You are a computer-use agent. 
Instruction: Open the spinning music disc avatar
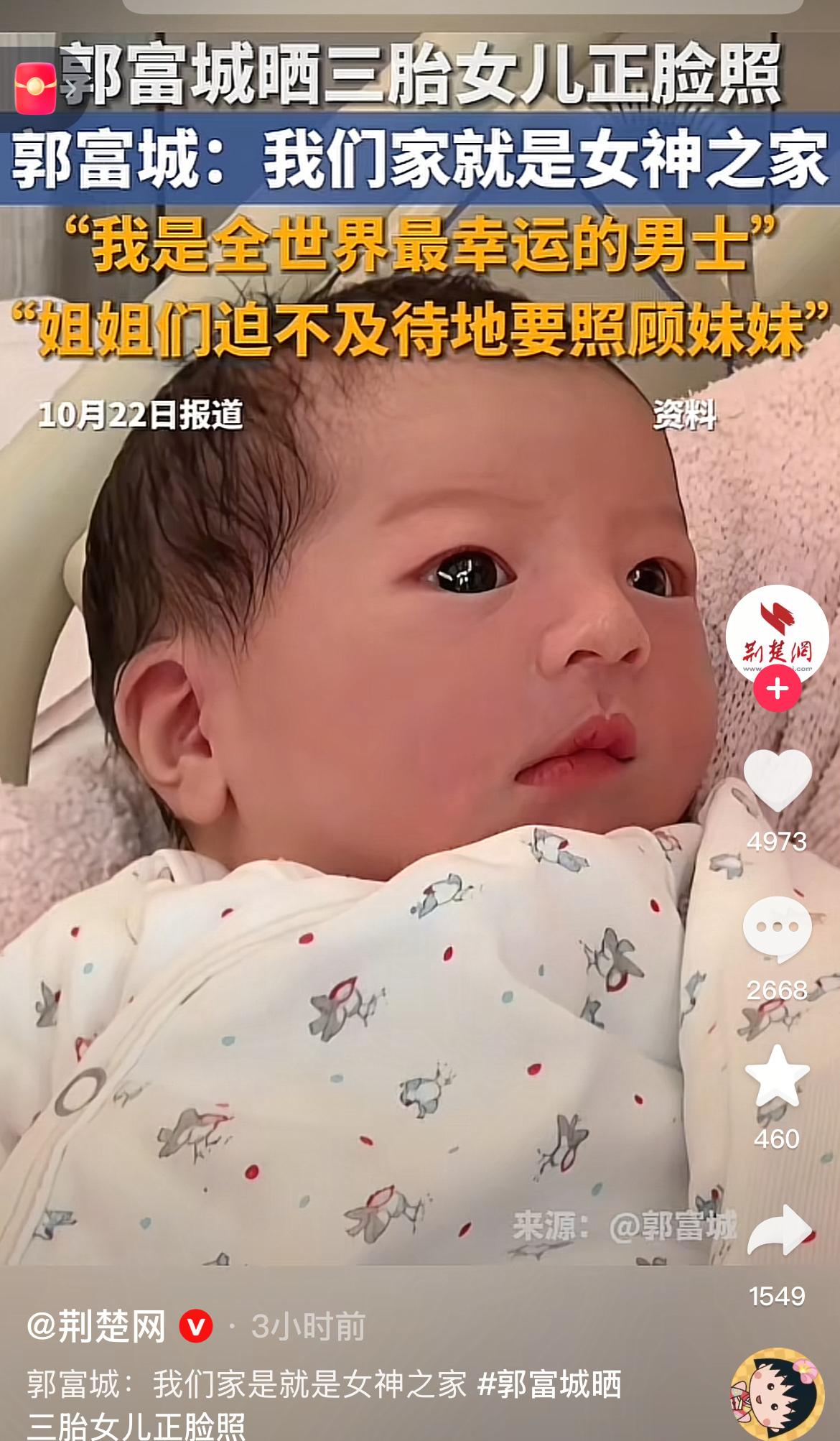[x=778, y=1394]
